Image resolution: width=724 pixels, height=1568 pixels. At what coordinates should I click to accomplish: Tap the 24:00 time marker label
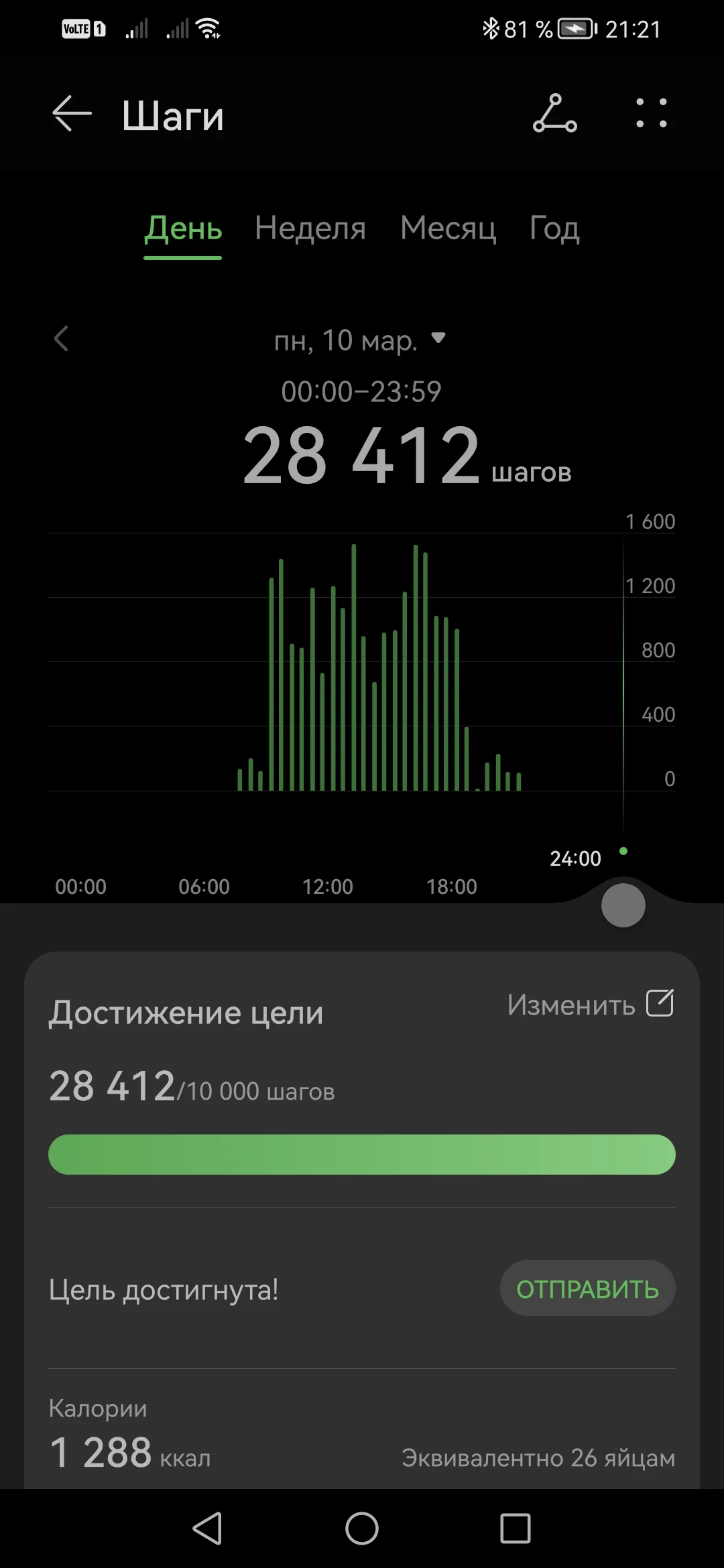[x=575, y=858]
